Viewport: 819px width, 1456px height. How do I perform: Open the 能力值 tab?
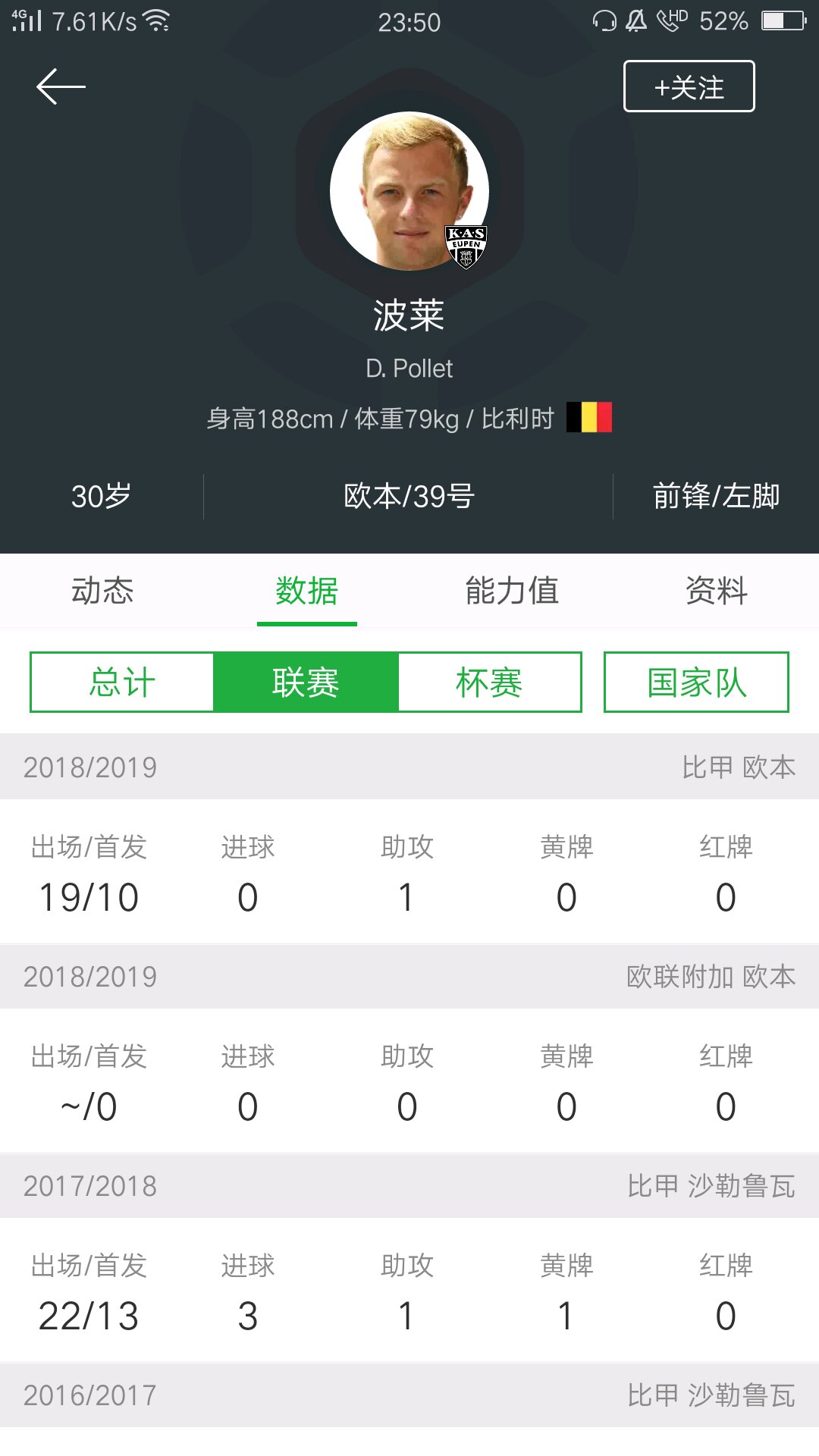[512, 591]
